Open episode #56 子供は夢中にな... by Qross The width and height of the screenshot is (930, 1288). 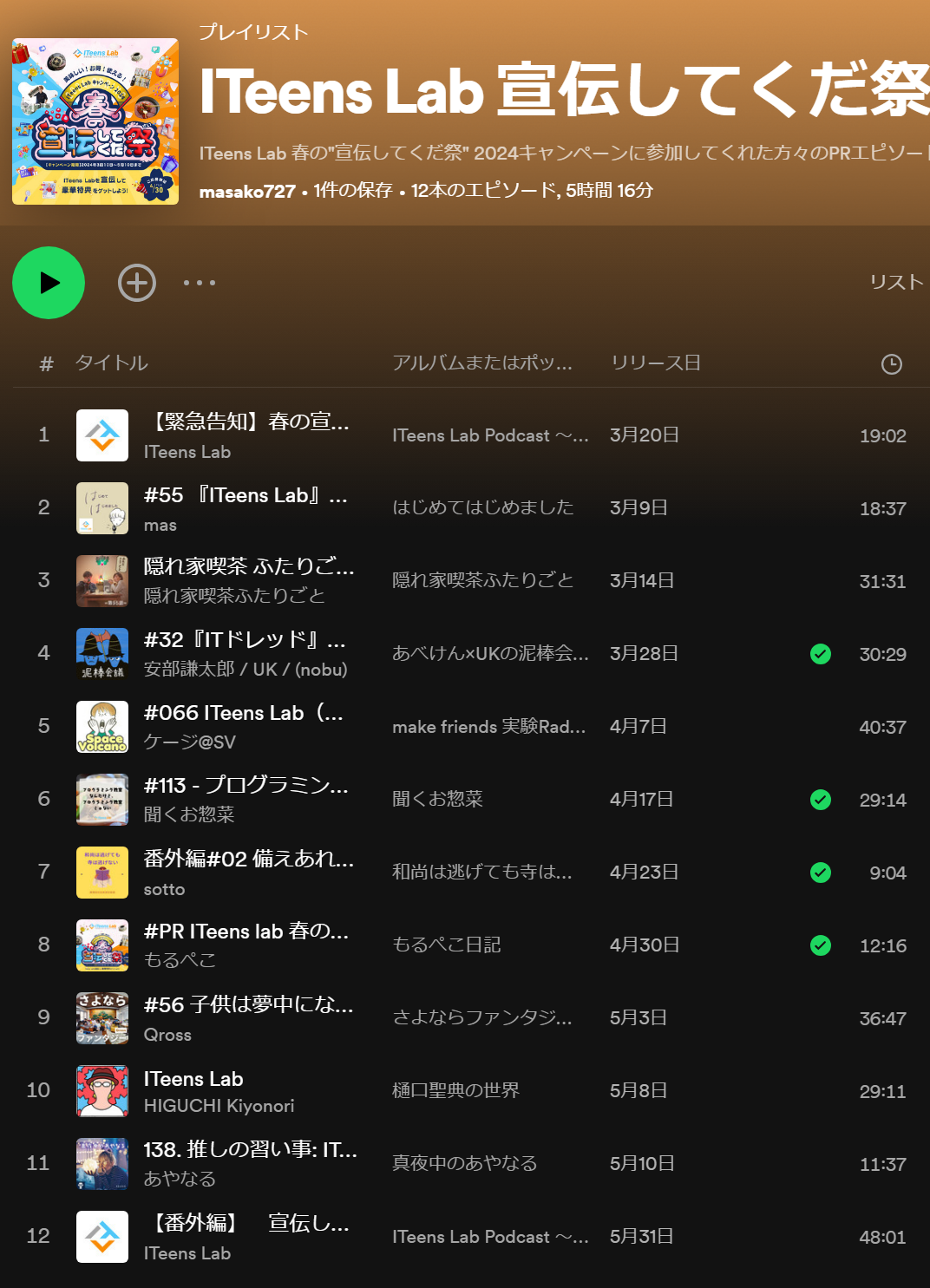point(248,1004)
